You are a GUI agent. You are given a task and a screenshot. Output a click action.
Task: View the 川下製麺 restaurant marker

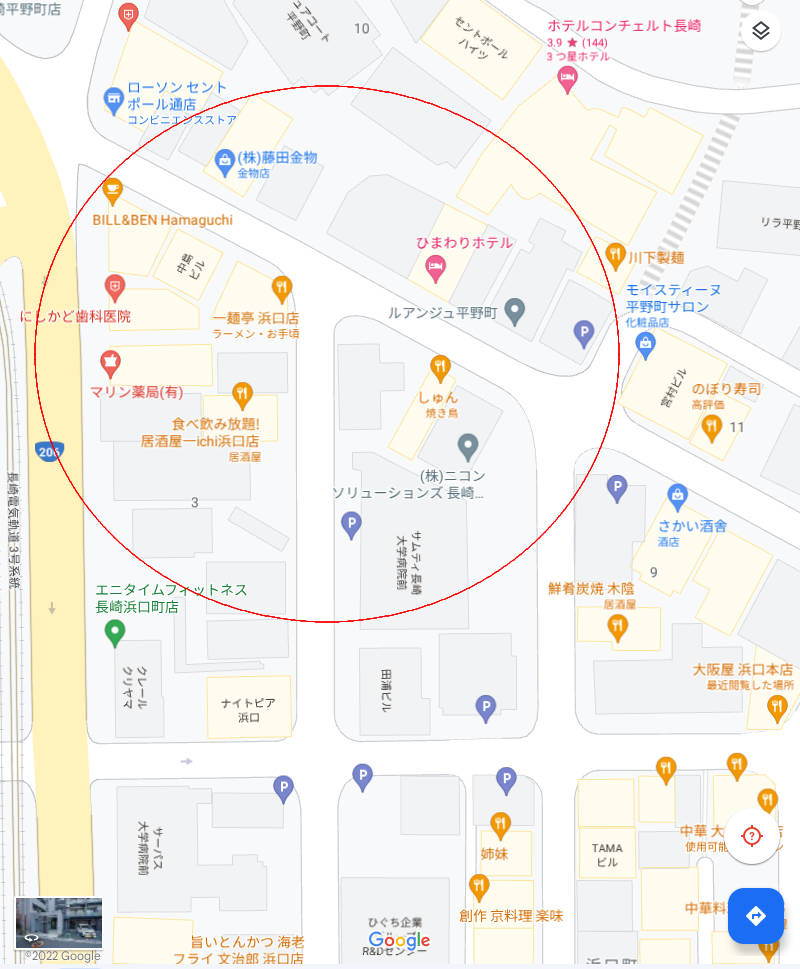coord(615,256)
